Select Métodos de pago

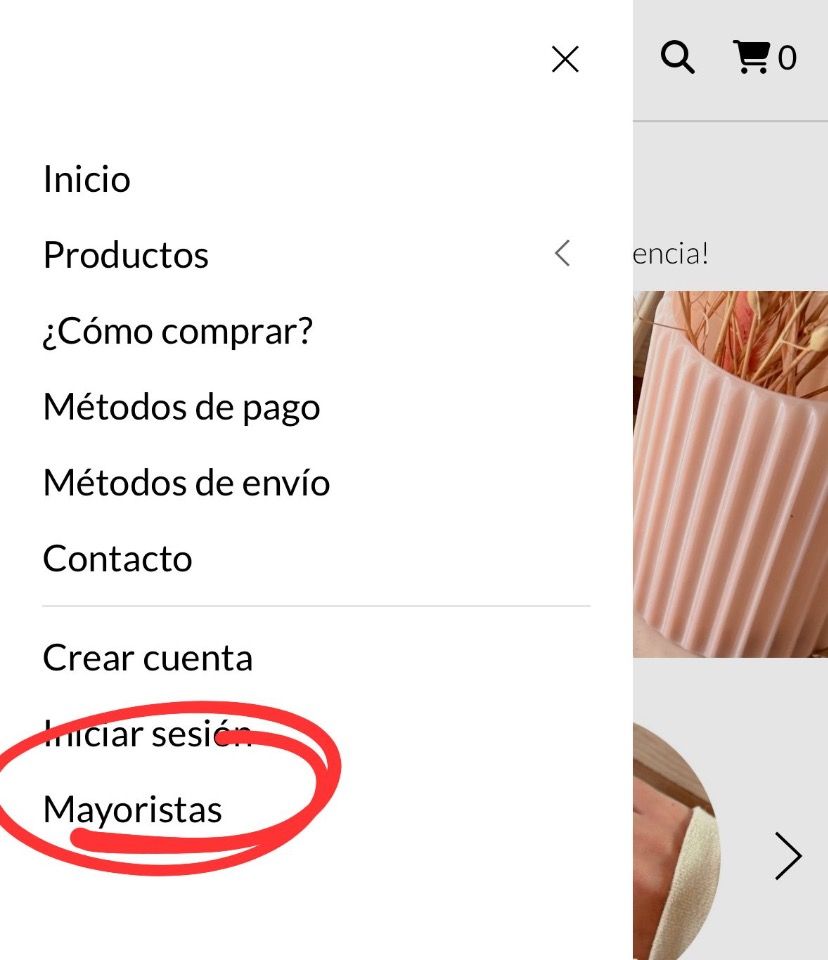(x=181, y=407)
